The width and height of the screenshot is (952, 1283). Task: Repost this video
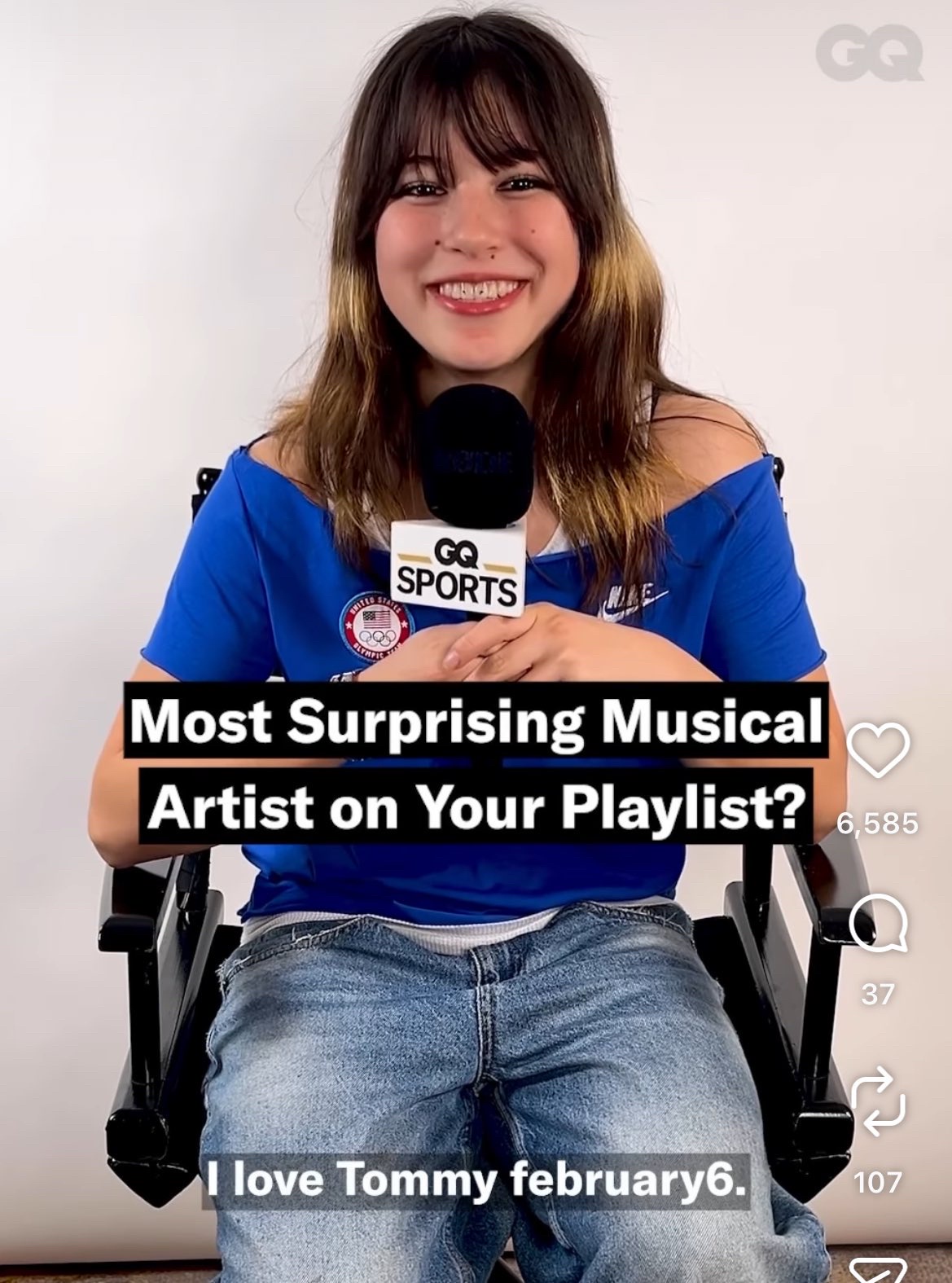[x=878, y=1103]
